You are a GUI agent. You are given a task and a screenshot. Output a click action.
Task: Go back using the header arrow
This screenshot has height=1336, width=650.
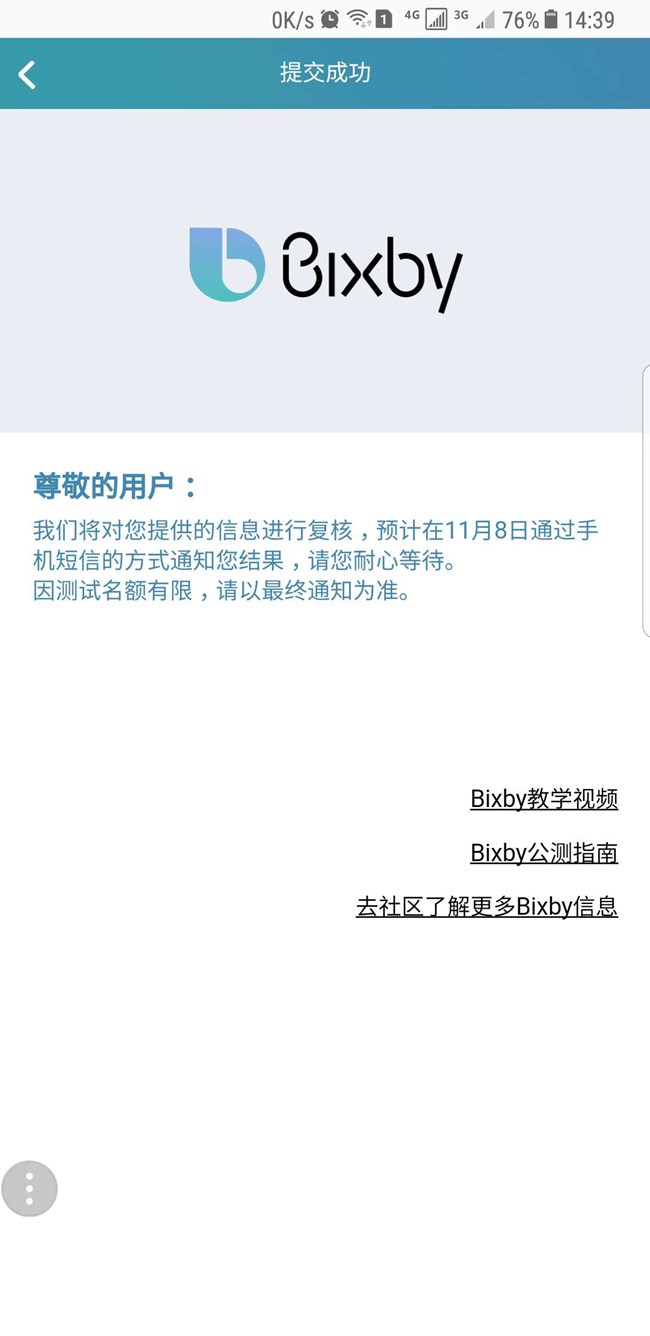coord(27,74)
